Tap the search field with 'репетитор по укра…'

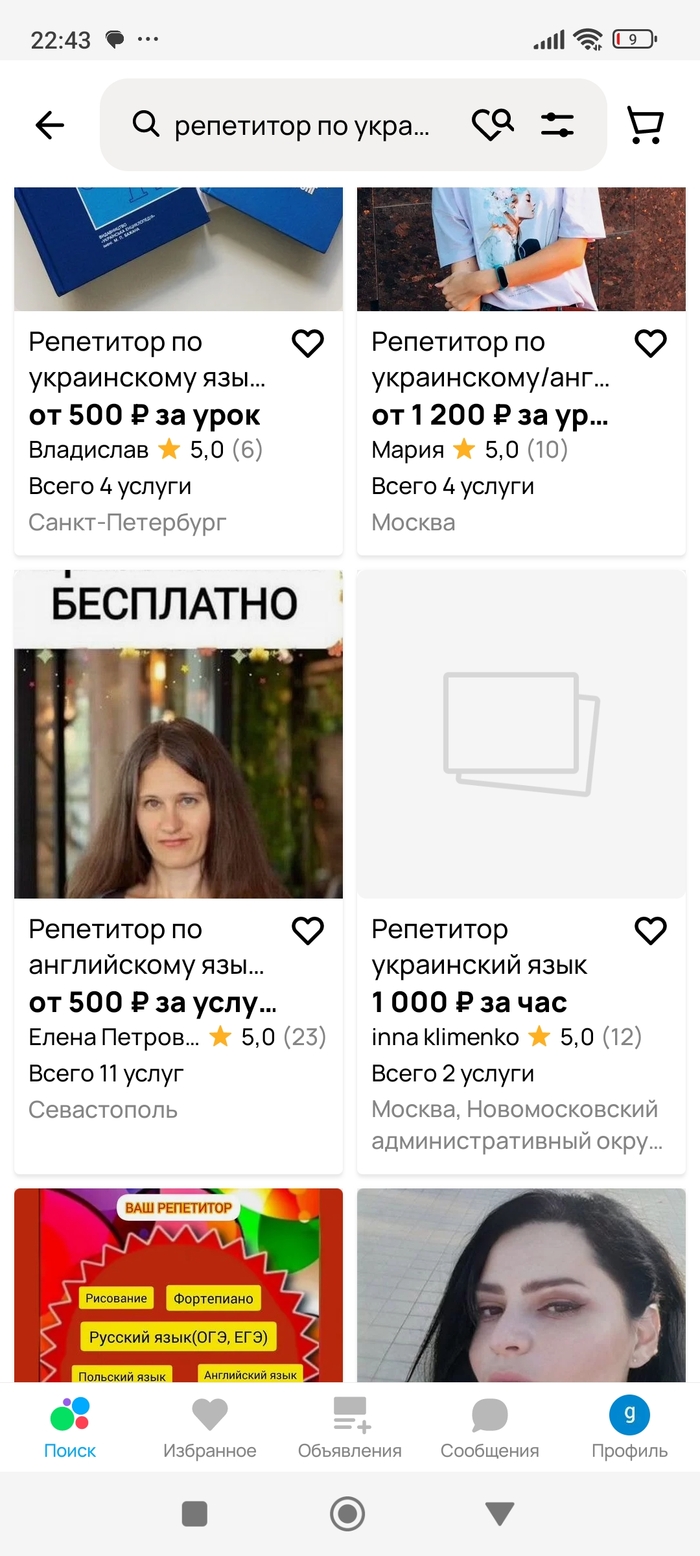point(300,126)
